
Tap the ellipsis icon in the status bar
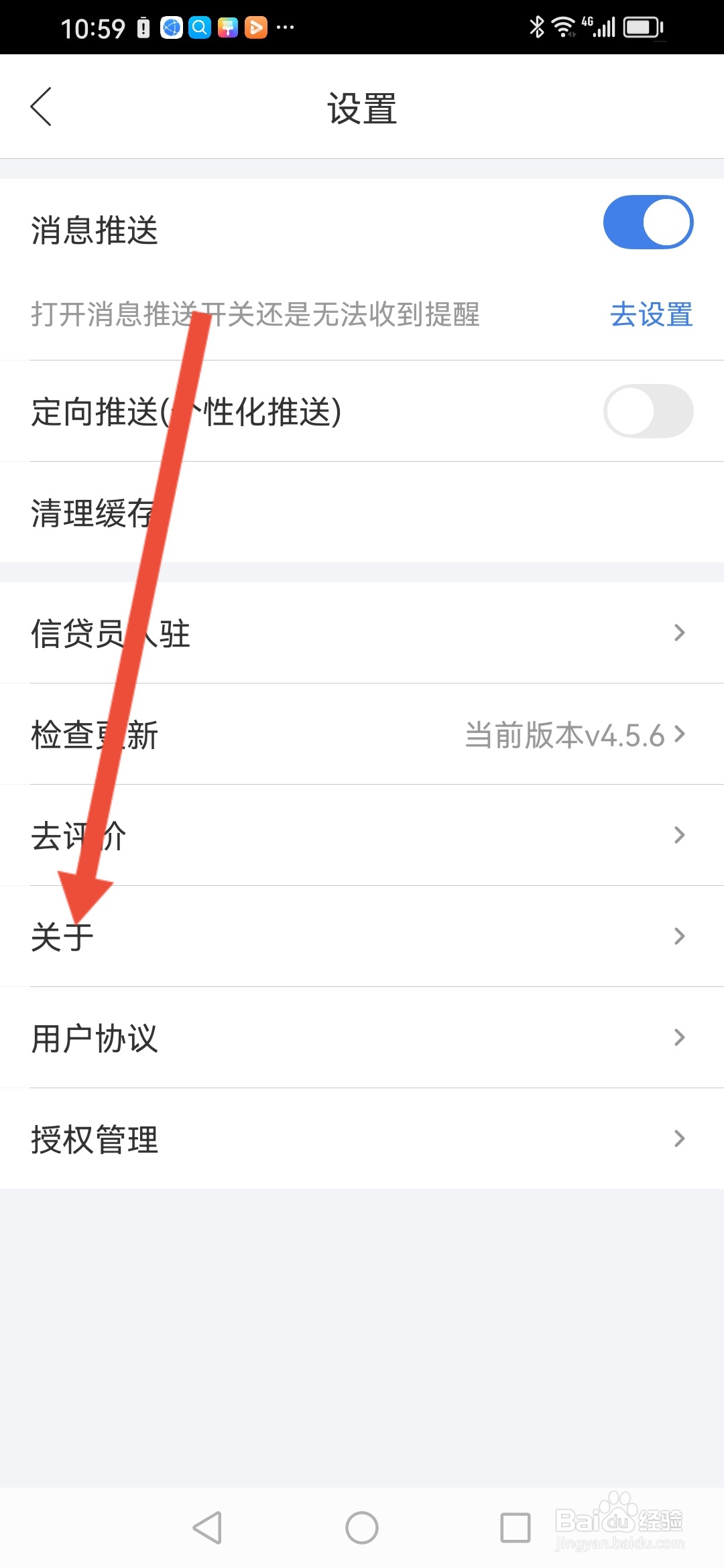click(x=284, y=27)
